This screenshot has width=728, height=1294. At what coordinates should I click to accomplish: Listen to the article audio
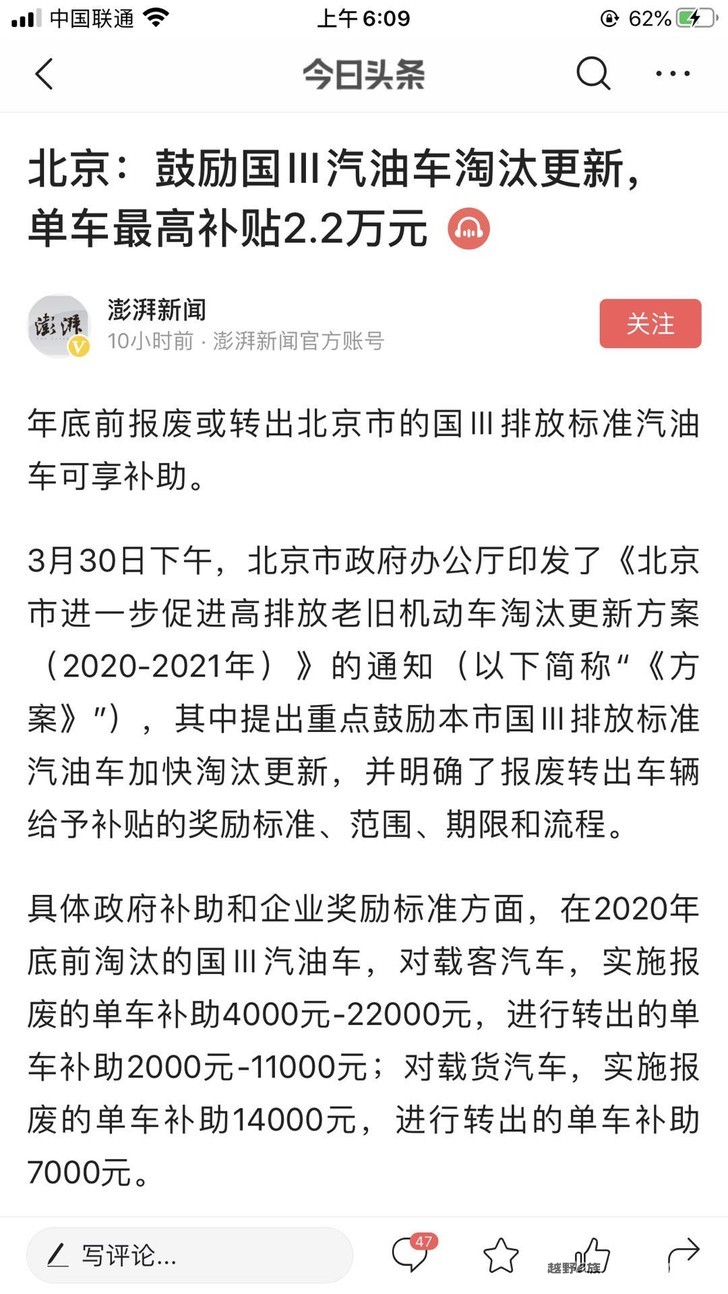[468, 230]
